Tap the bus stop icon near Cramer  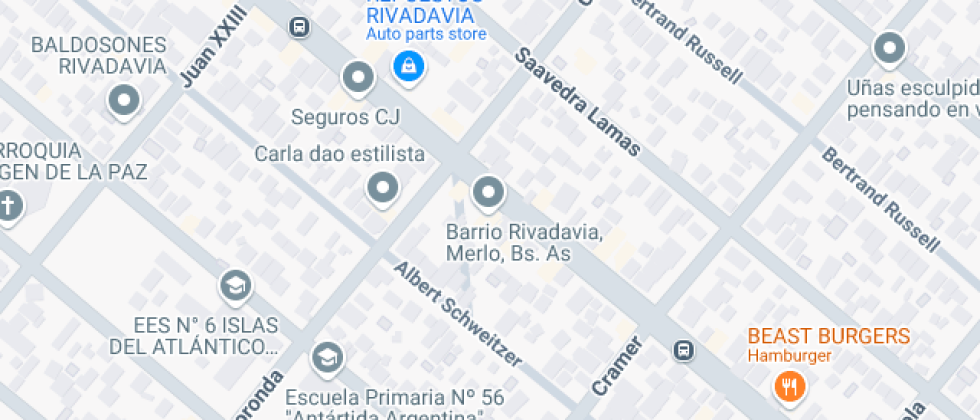point(684,350)
